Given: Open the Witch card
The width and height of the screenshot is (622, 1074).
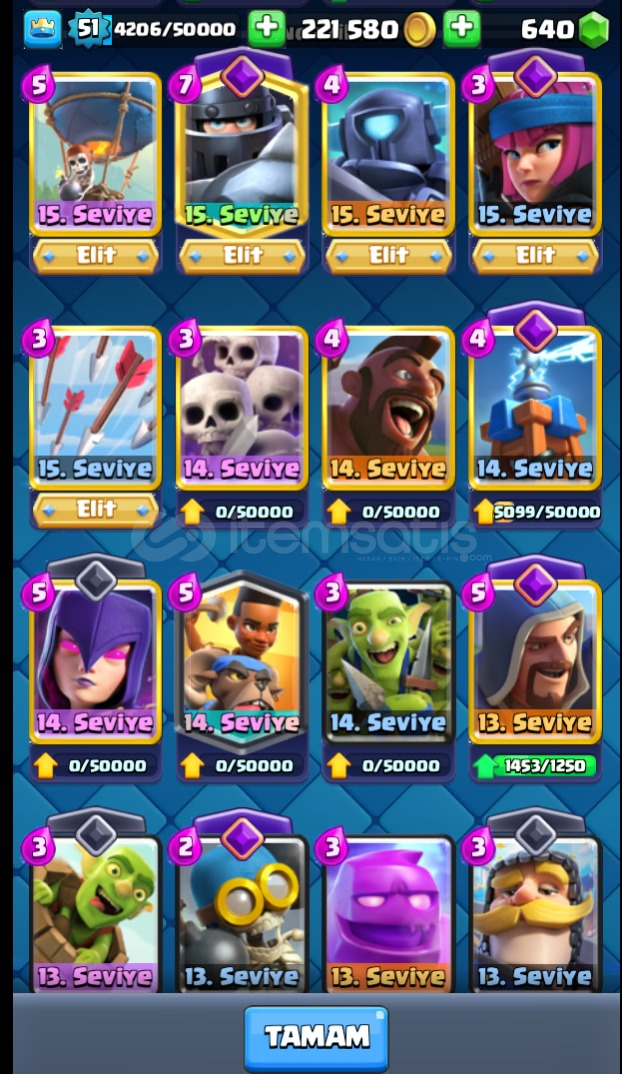Looking at the screenshot, I should pos(95,661).
